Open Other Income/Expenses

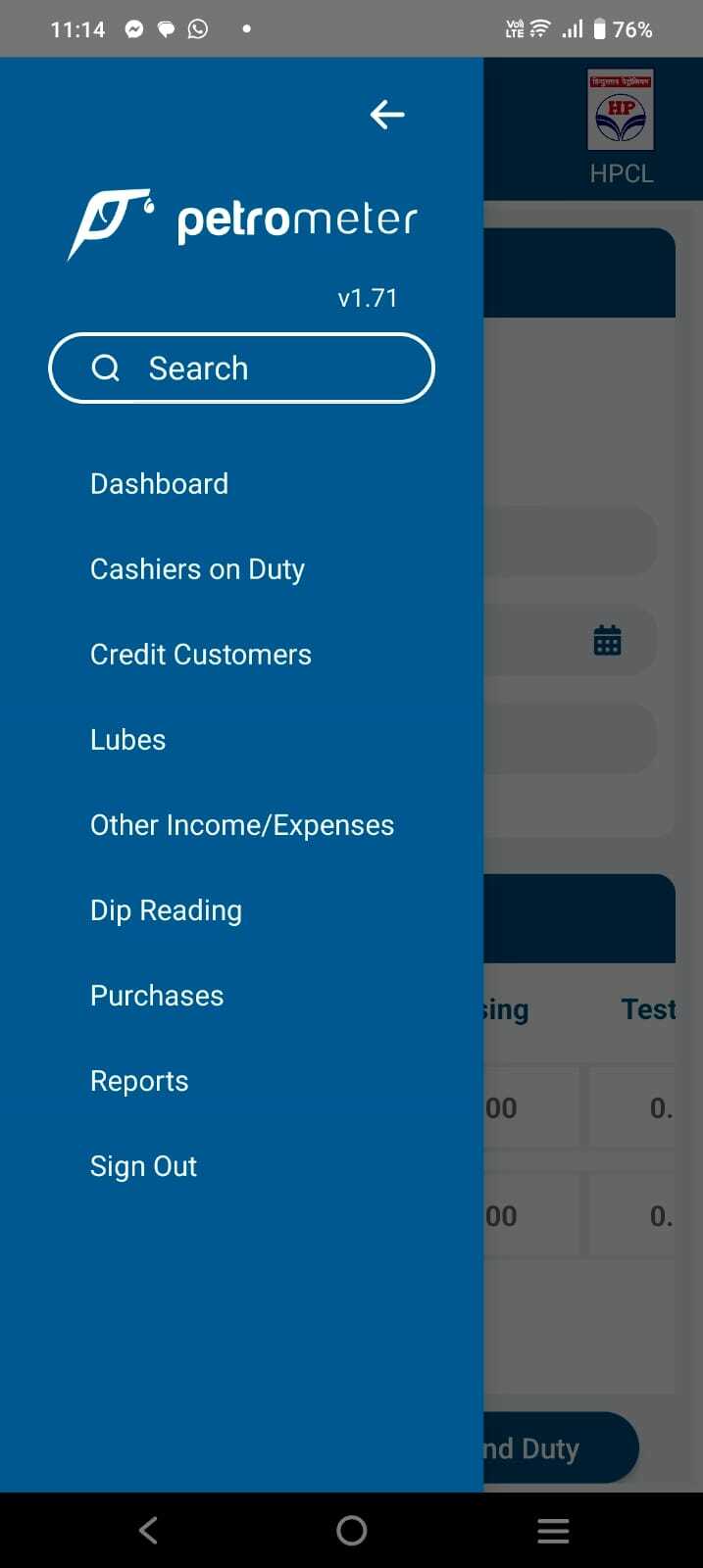point(242,825)
